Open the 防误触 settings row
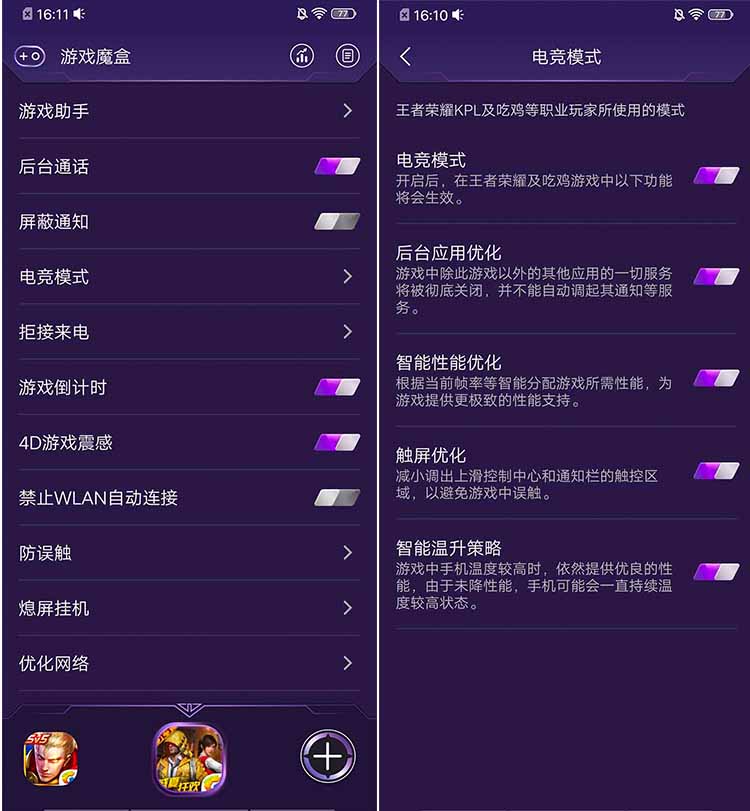This screenshot has width=750, height=811. point(188,552)
